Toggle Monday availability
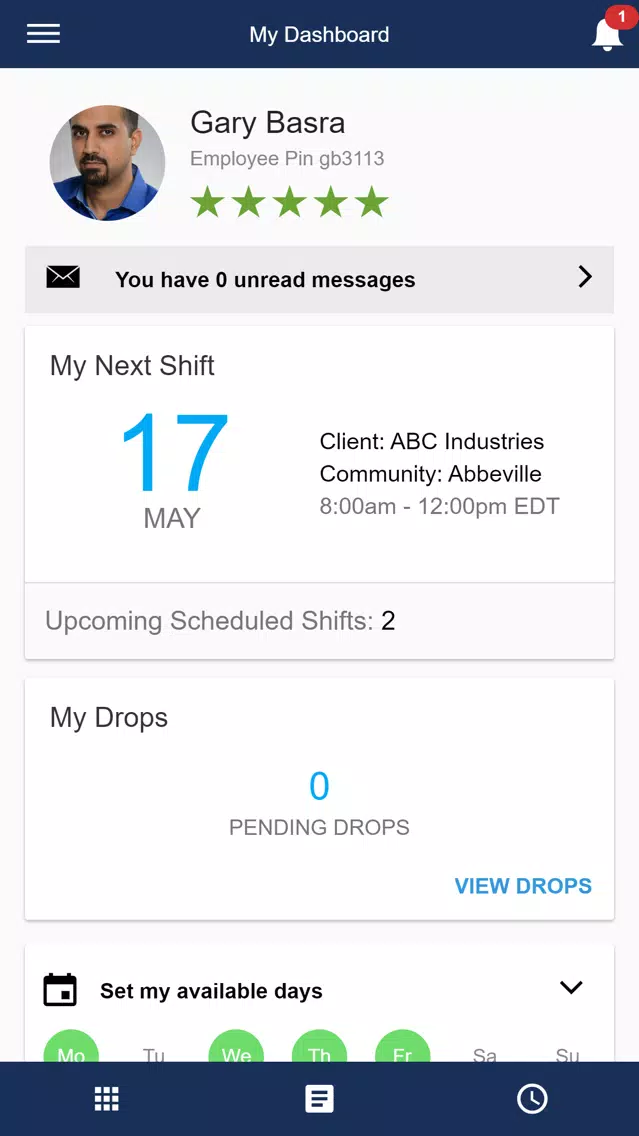The image size is (639, 1136). pyautogui.click(x=71, y=1046)
